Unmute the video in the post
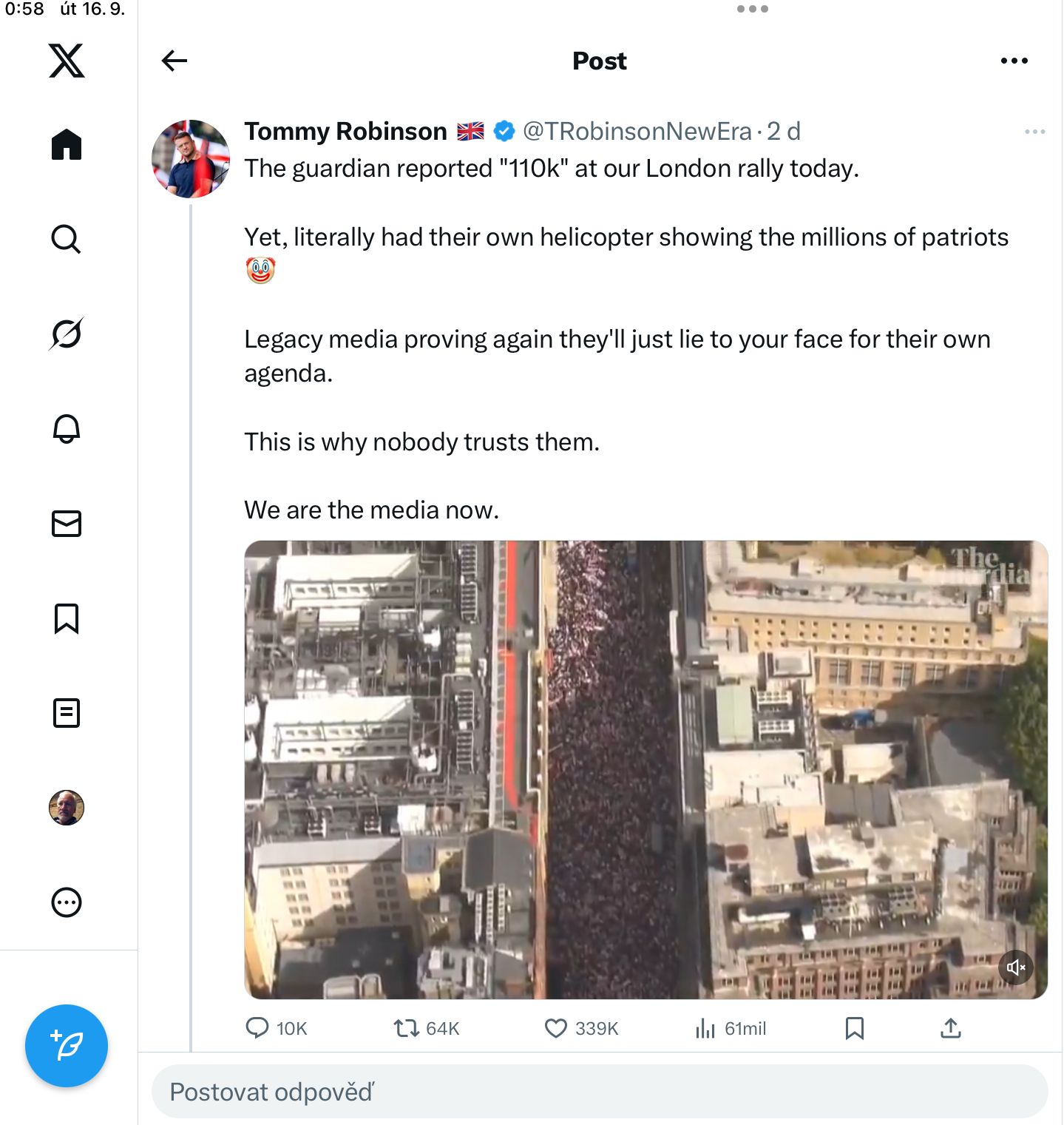 pos(1016,967)
